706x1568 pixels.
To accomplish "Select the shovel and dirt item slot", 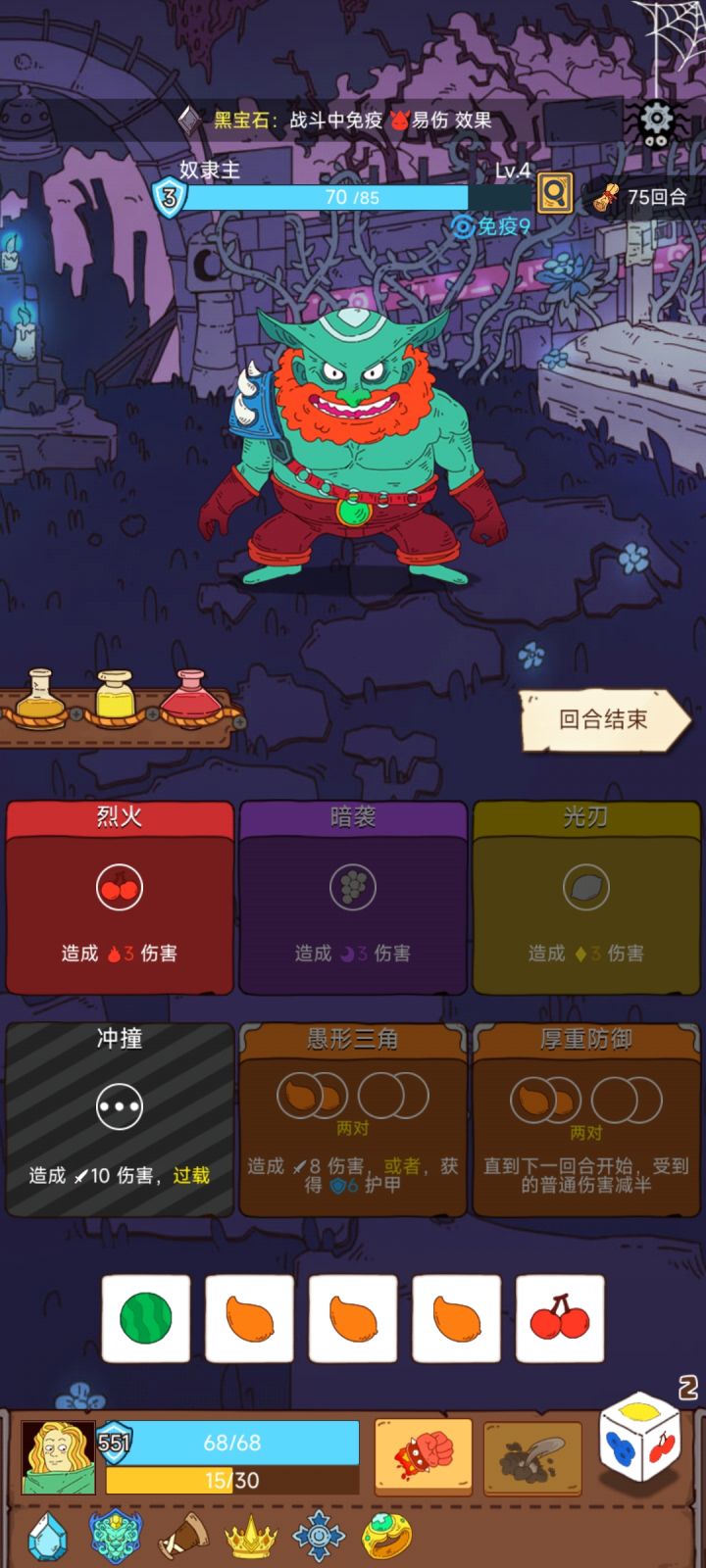I will click(x=534, y=1457).
